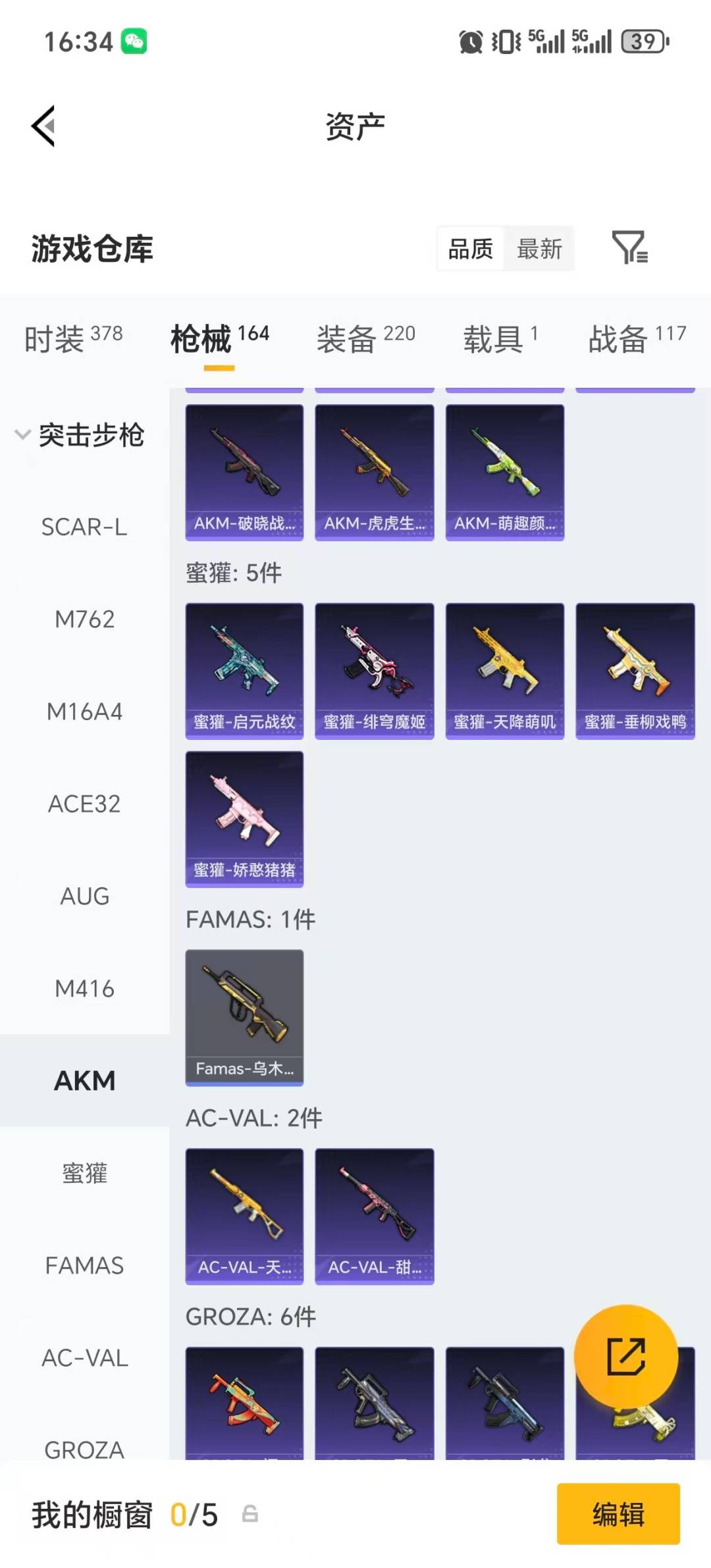Sort the warehouse by 最新
The image size is (711, 1568).
[539, 249]
